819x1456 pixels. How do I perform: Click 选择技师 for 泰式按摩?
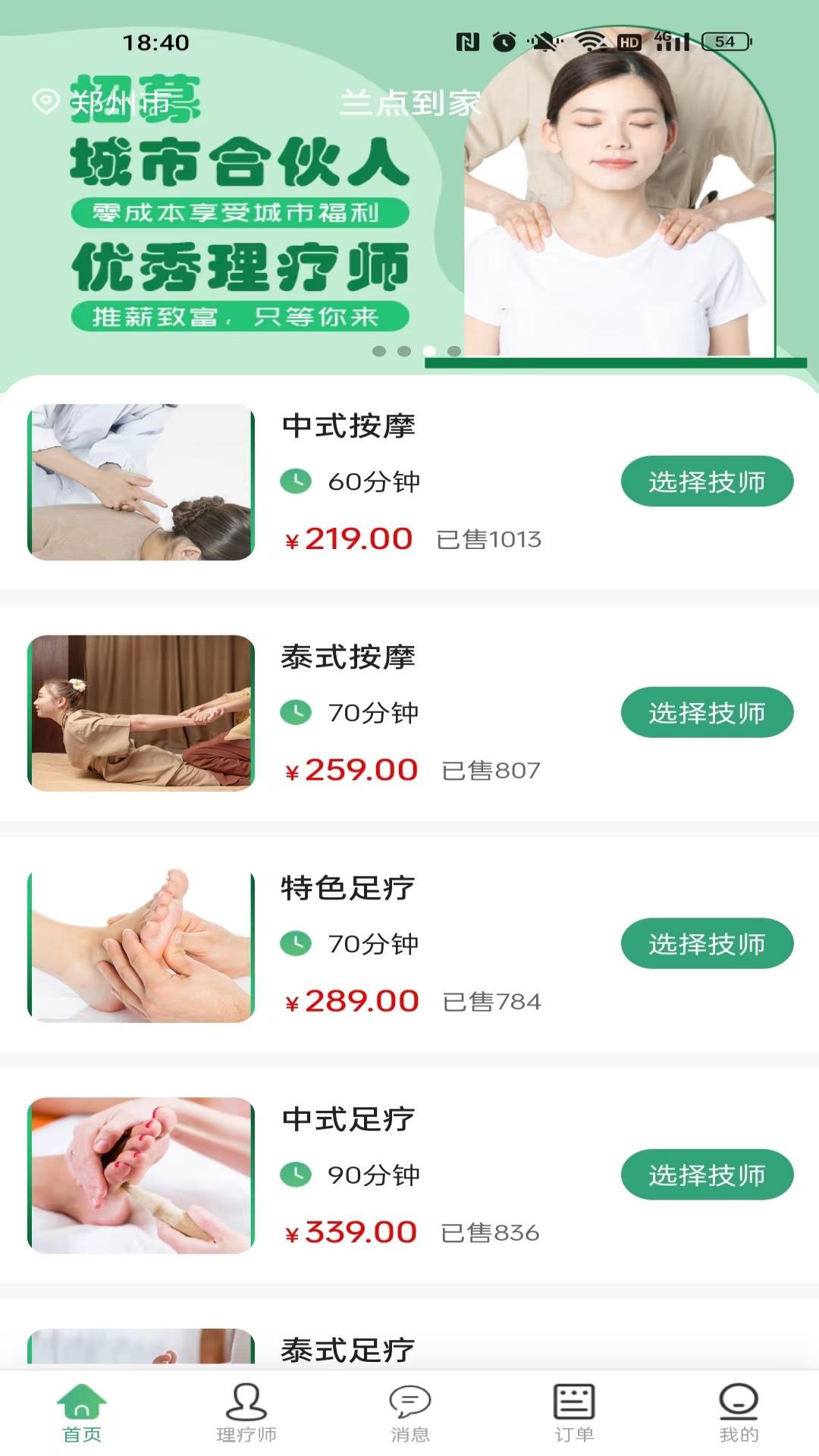tap(707, 712)
